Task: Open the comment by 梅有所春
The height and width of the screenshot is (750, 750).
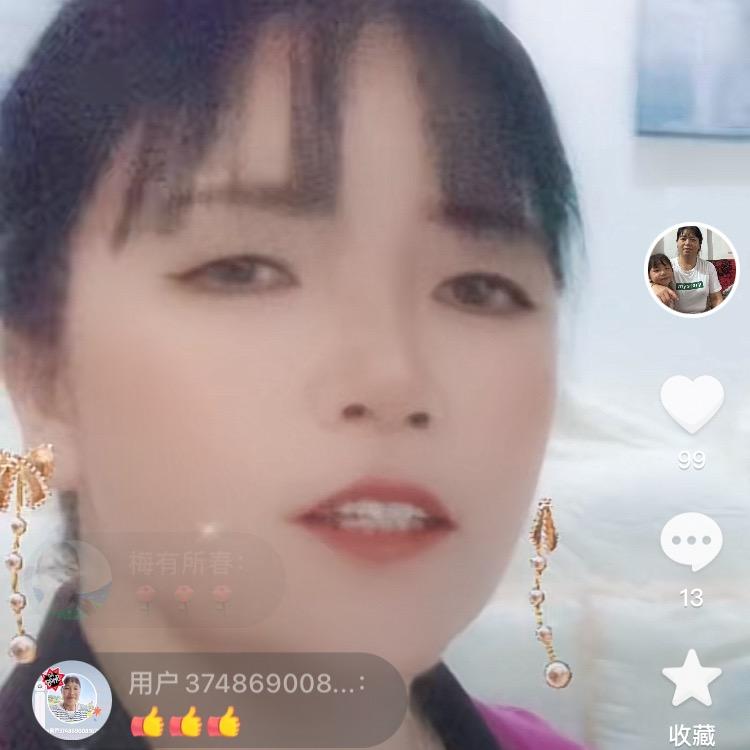Action: pos(180,580)
